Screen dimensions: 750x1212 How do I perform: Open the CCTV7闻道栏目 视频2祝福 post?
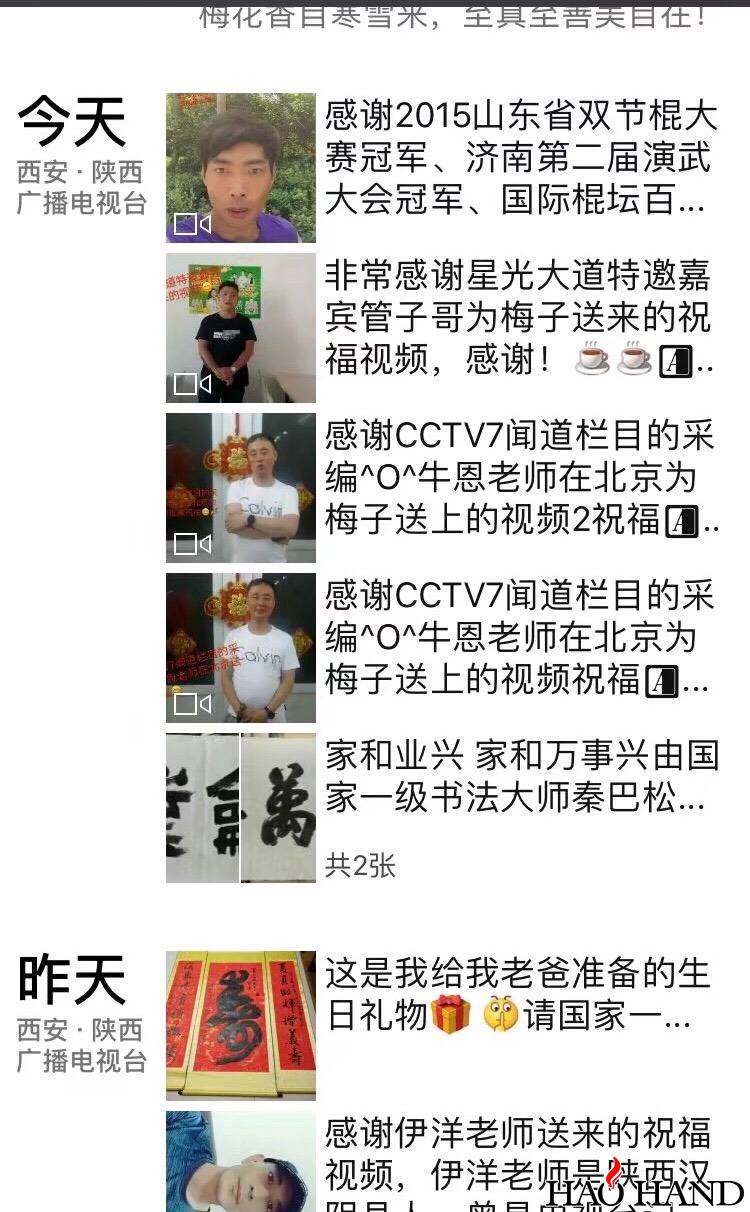[520, 478]
